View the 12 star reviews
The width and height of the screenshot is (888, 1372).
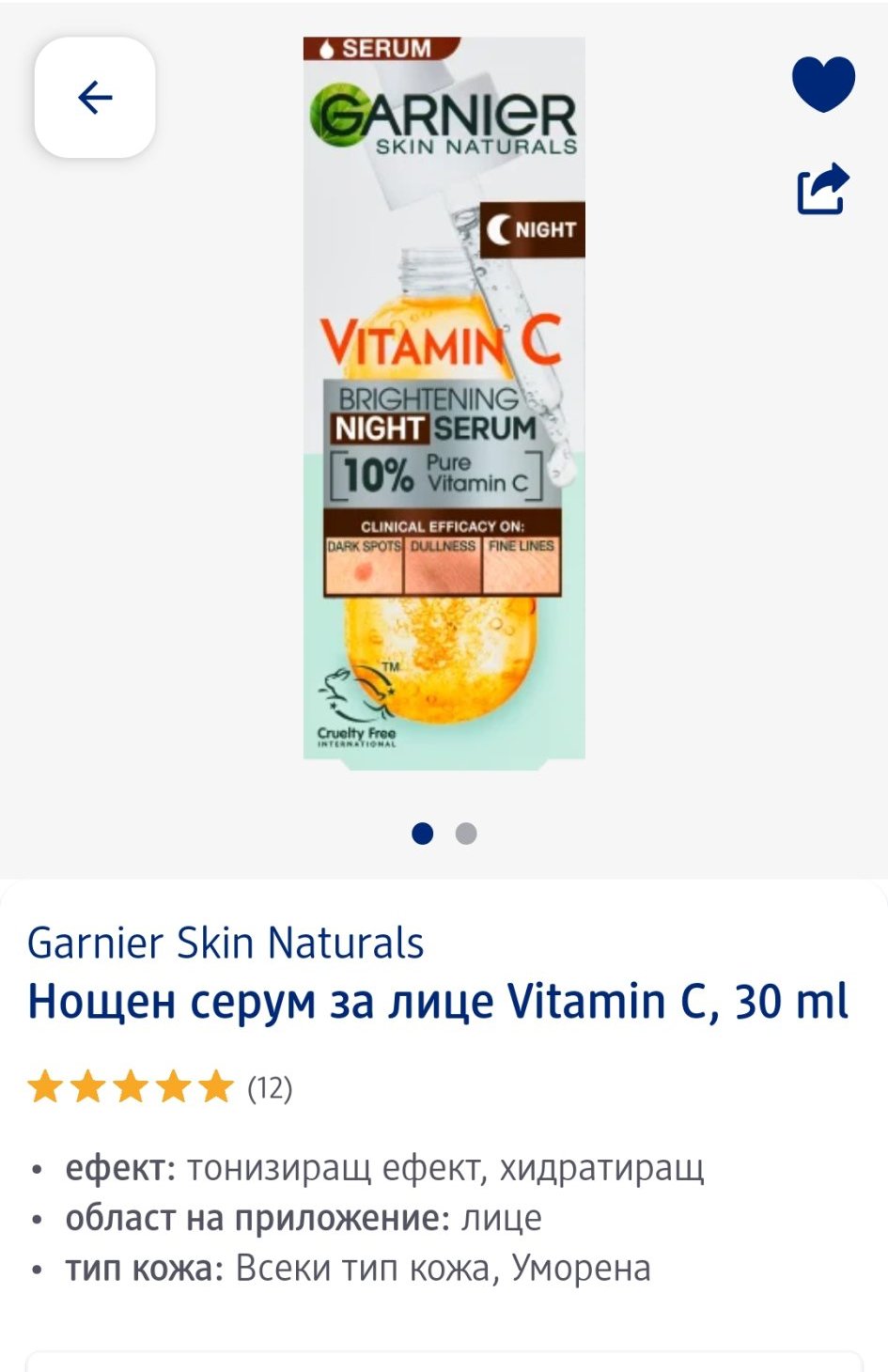click(160, 1087)
